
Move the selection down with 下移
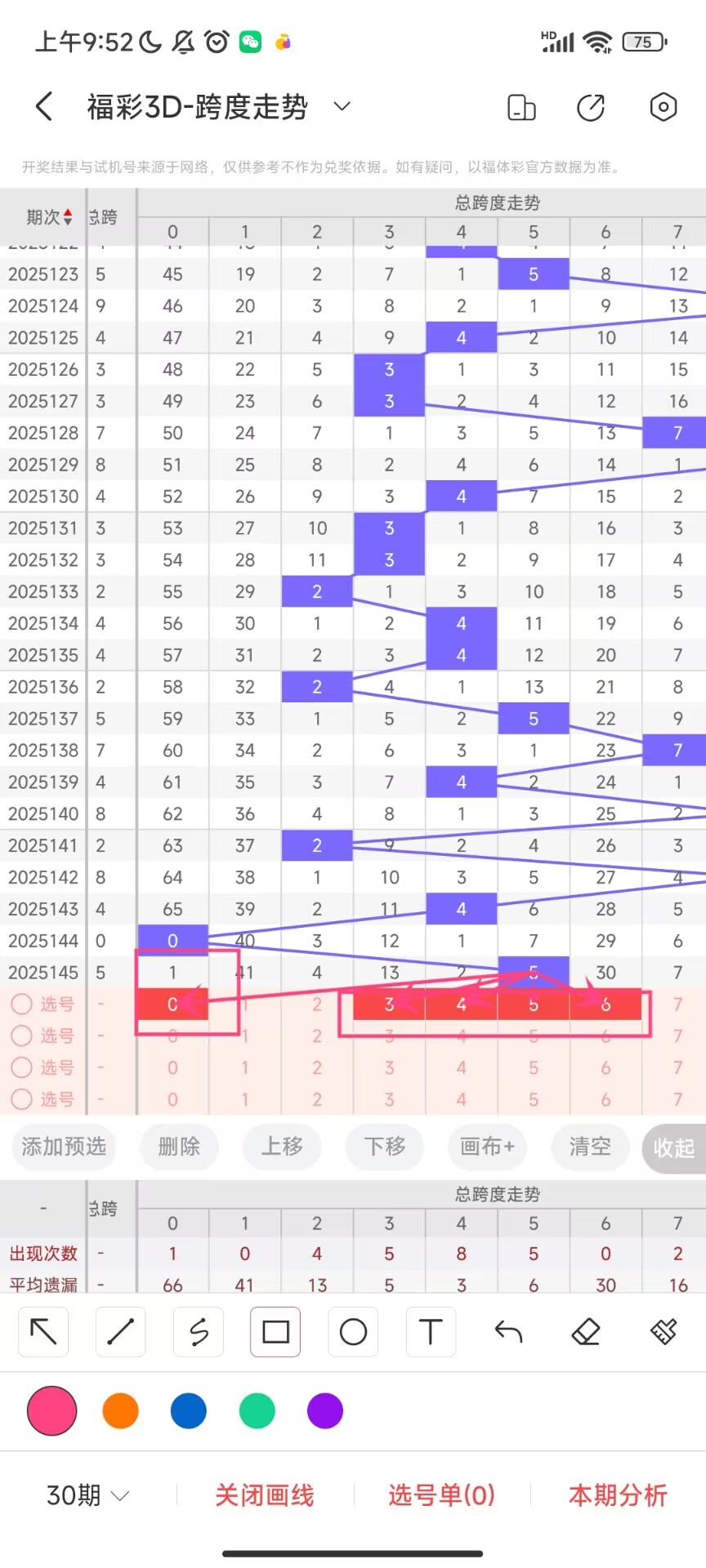click(385, 1147)
